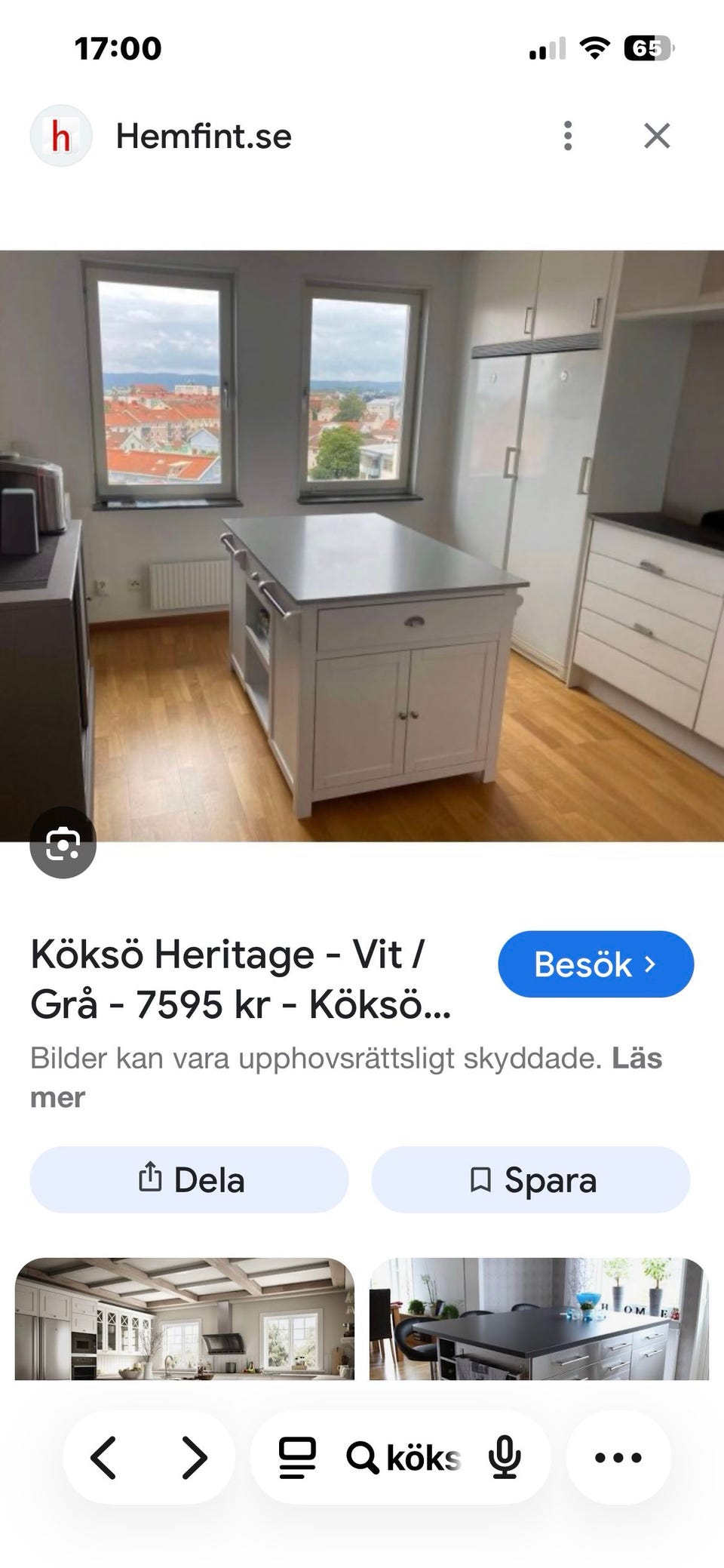724x1568 pixels.
Task: Share this result via Dela
Action: [x=188, y=1178]
